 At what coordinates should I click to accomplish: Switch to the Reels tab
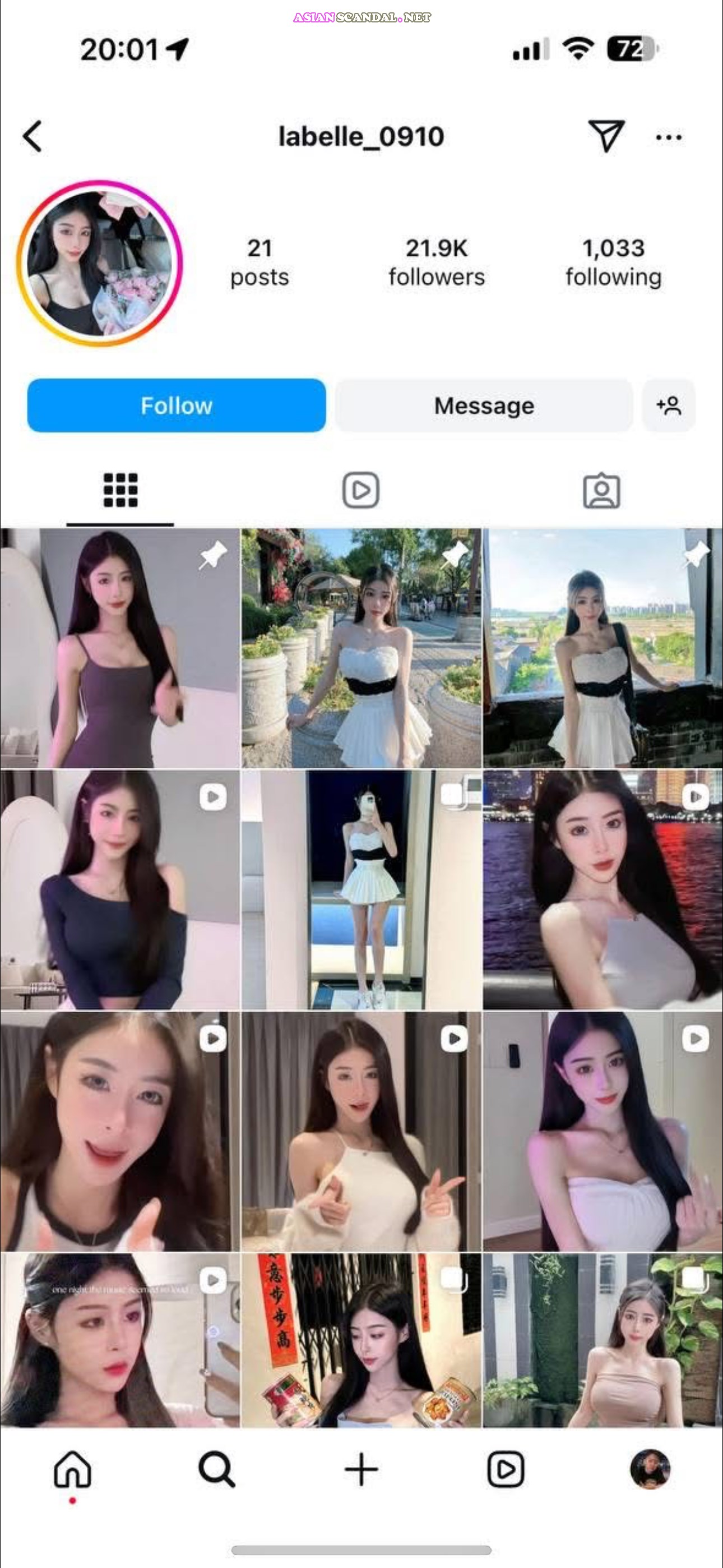click(x=361, y=490)
